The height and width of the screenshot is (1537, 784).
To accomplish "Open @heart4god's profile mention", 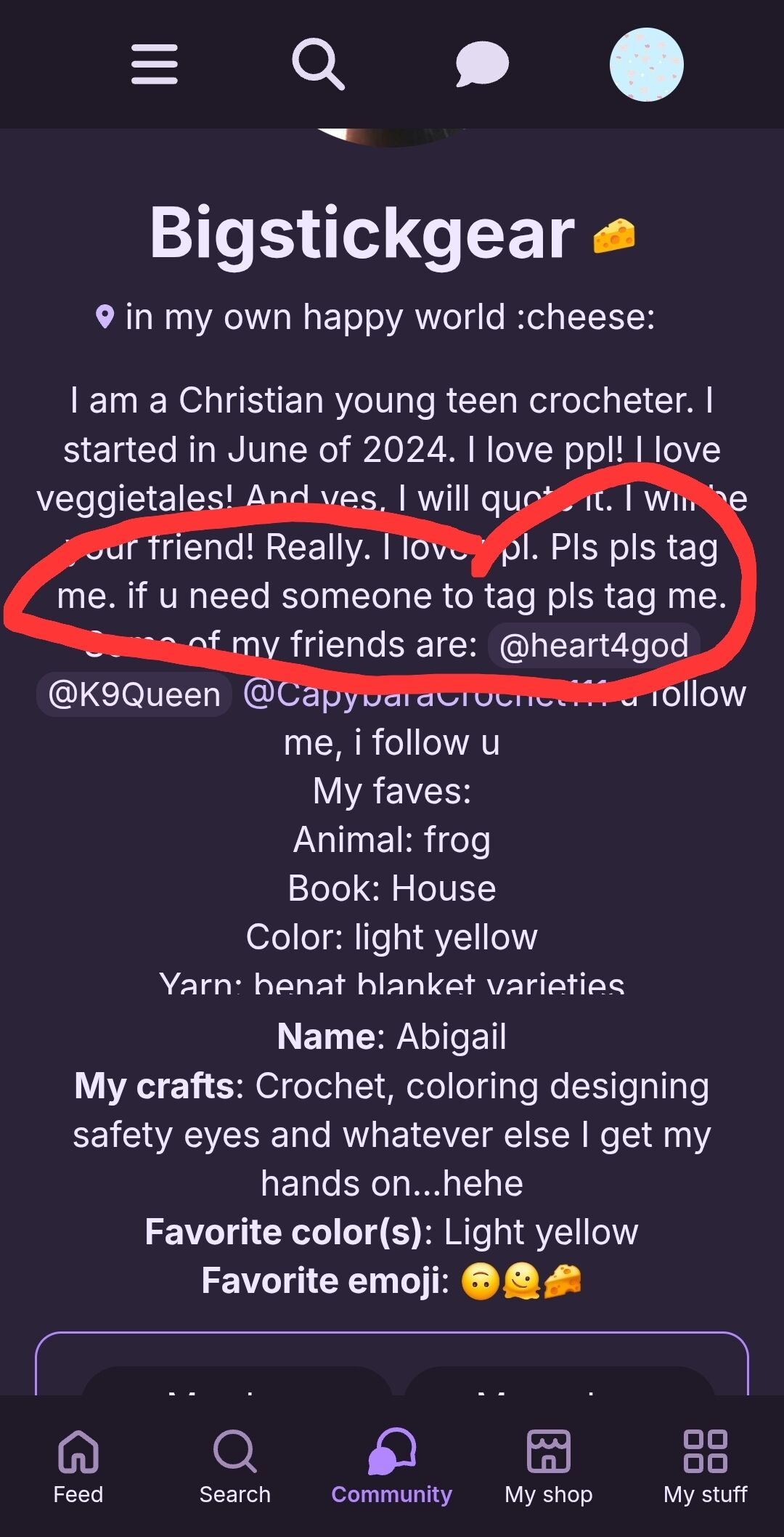I will tap(594, 645).
